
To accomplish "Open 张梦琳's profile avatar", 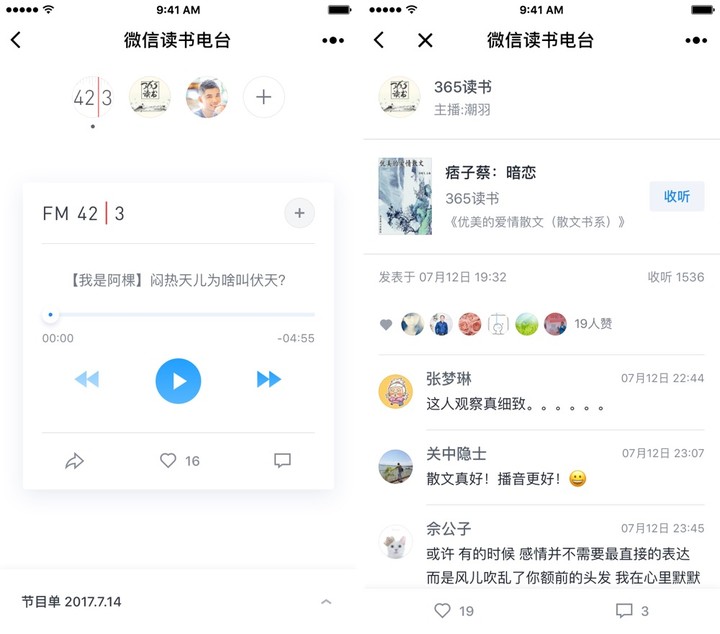I will pos(396,391).
